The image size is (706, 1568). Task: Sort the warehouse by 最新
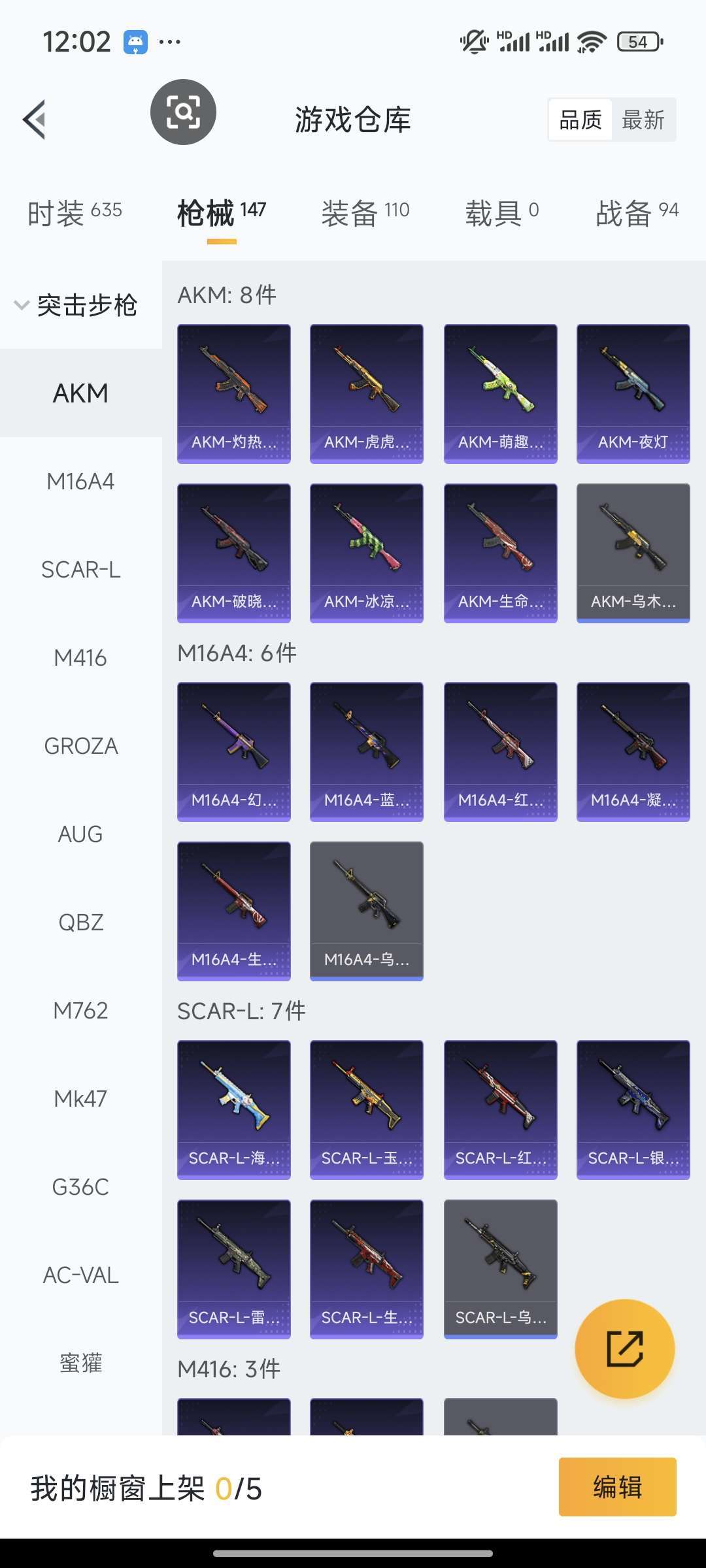(643, 120)
